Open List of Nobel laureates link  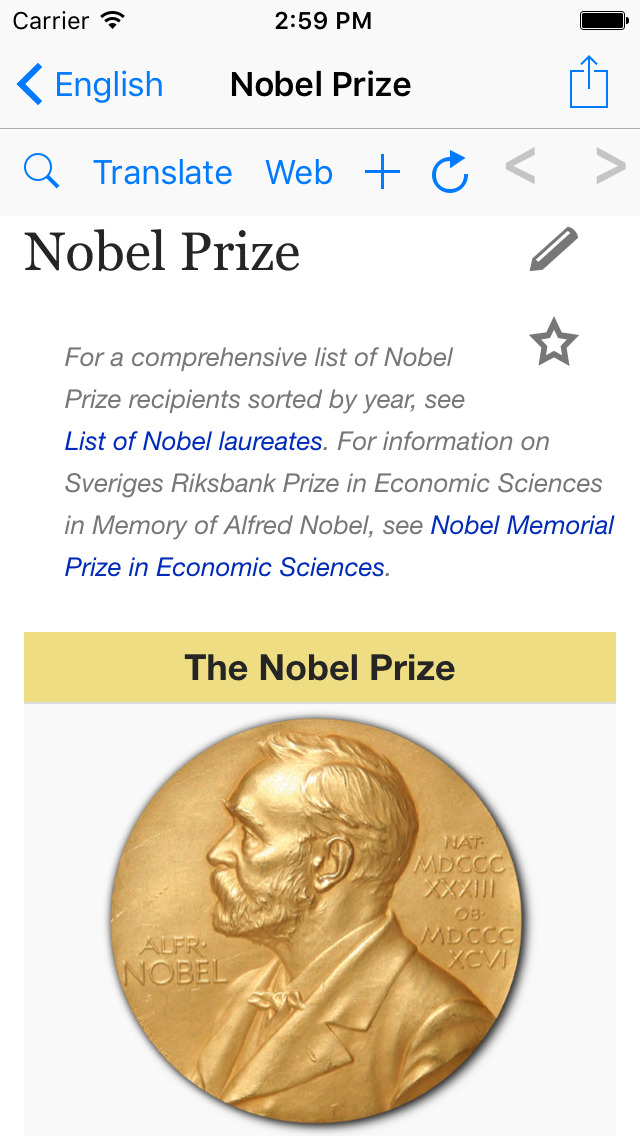pos(194,441)
